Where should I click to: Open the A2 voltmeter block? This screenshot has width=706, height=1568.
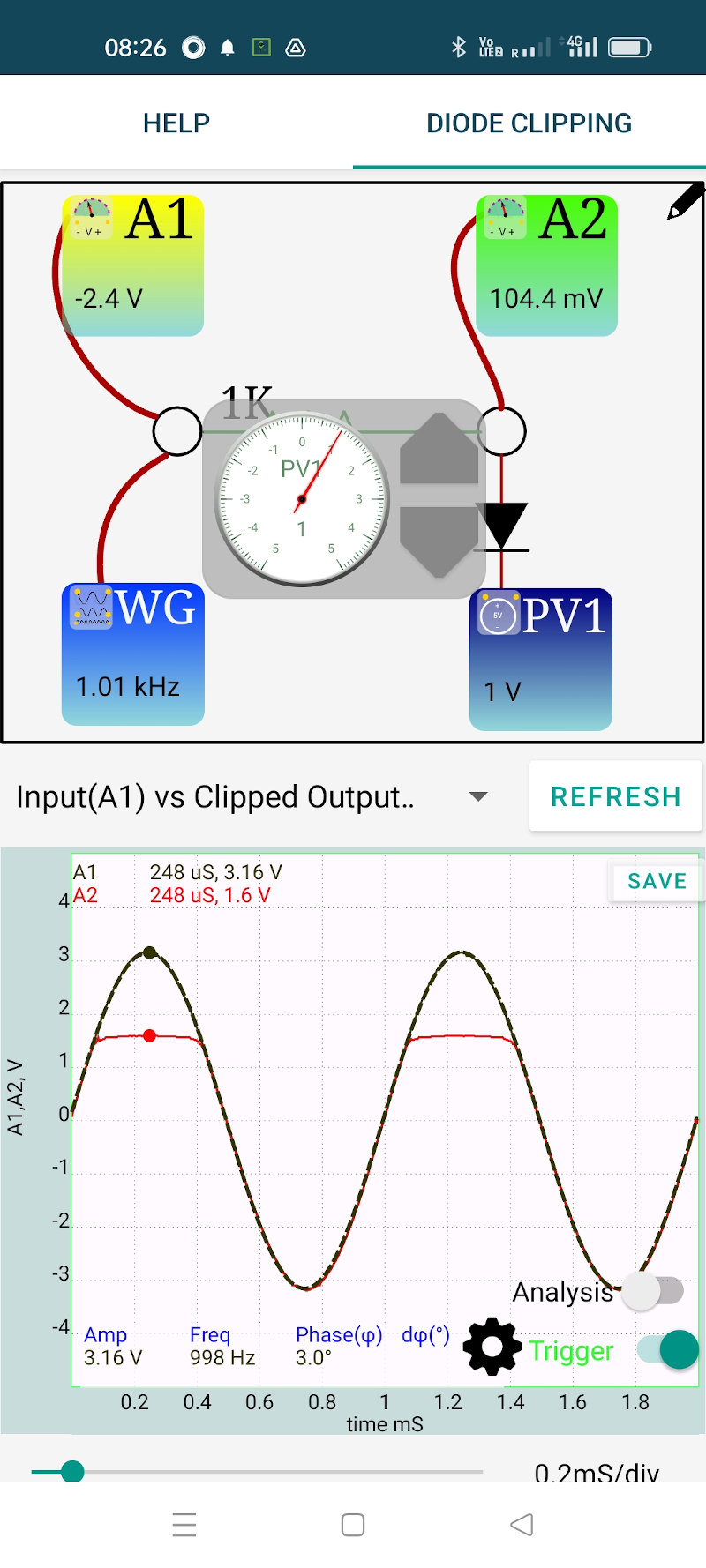pos(546,265)
